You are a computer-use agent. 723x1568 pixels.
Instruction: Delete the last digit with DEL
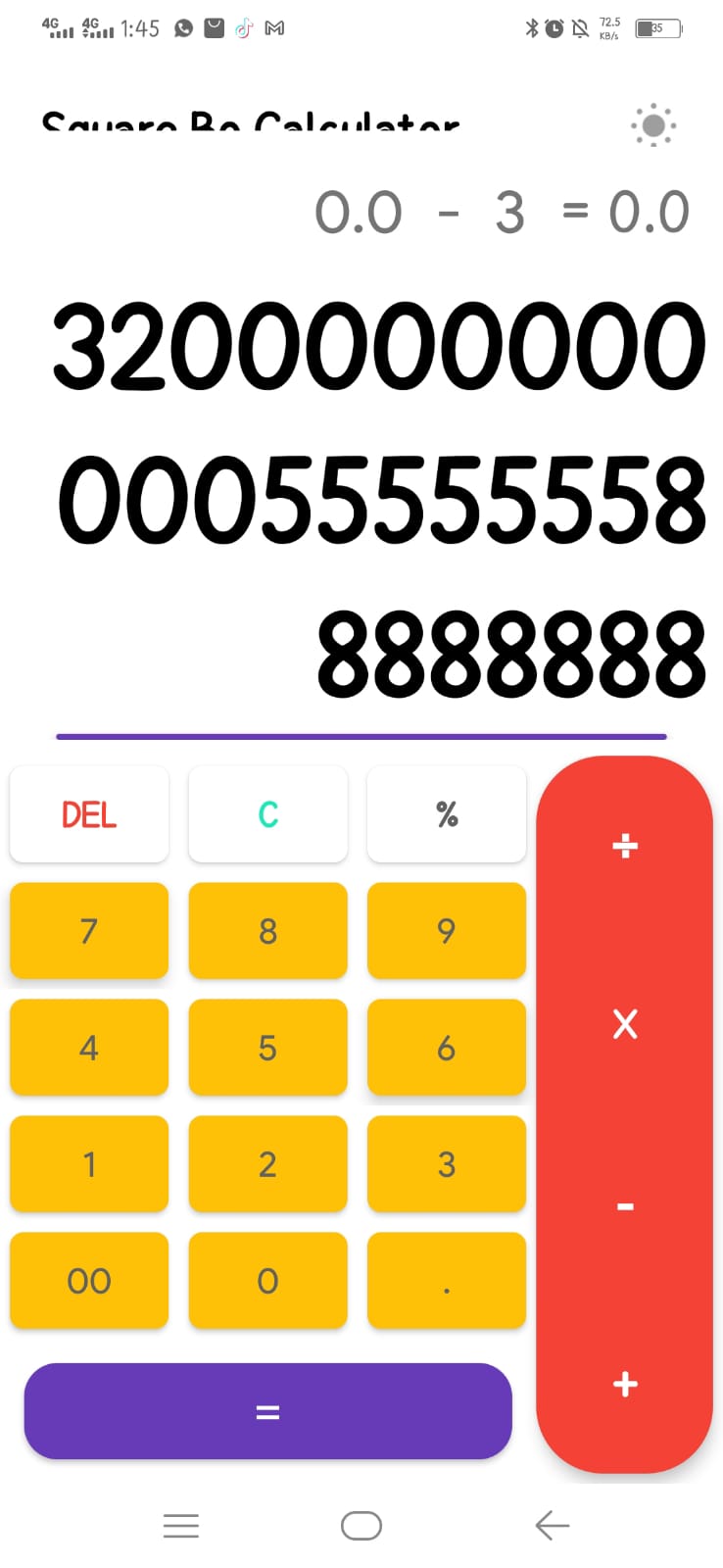[x=89, y=814]
